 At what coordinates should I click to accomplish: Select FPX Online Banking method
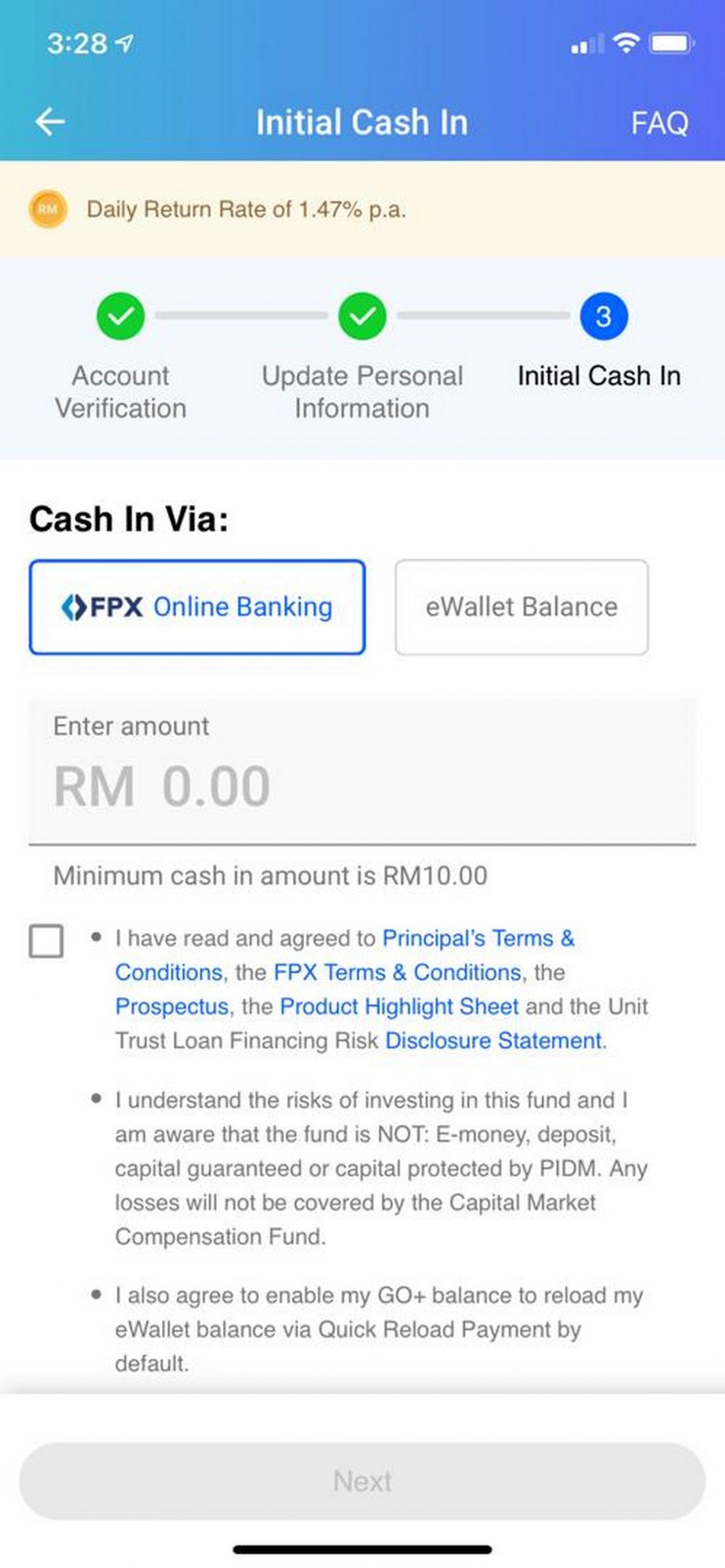(197, 607)
